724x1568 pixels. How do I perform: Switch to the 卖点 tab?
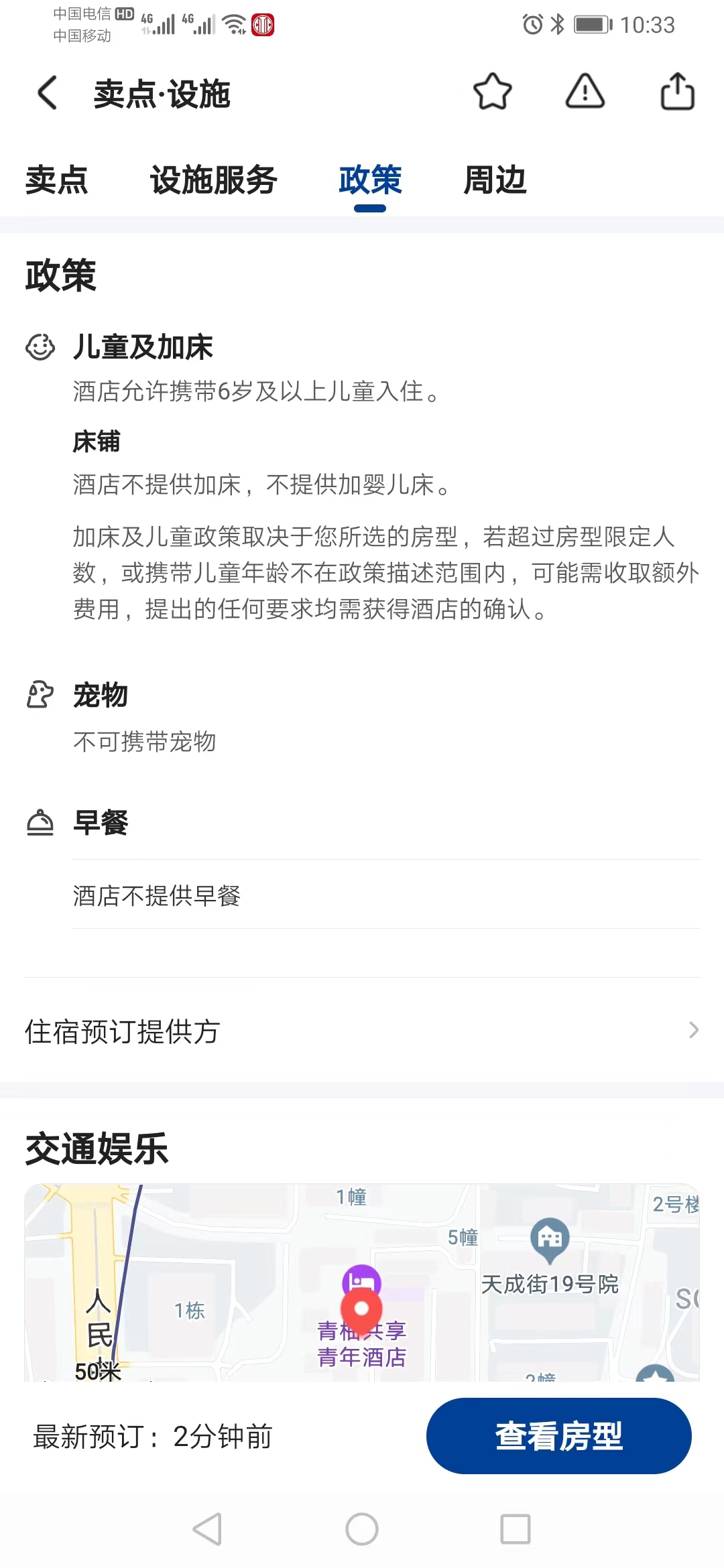coord(57,180)
